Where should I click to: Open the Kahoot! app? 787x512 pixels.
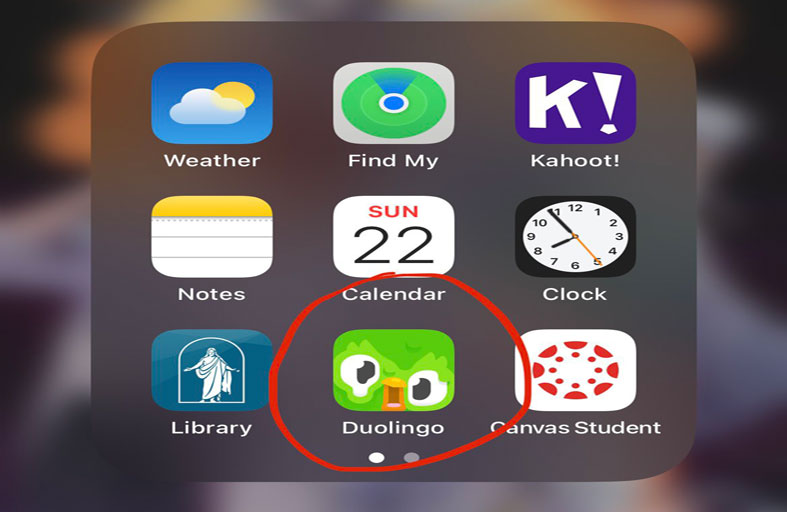(574, 104)
